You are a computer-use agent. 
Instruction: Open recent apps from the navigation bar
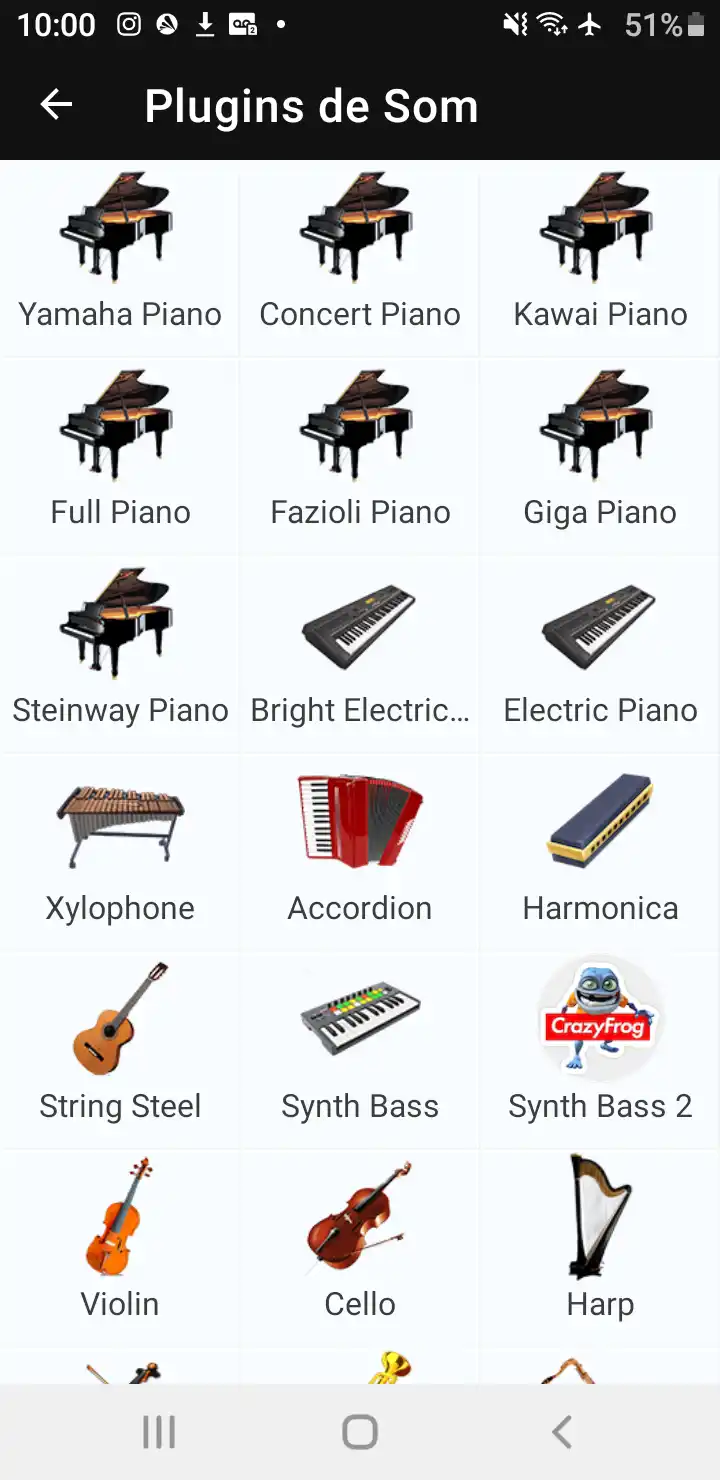click(x=159, y=1432)
